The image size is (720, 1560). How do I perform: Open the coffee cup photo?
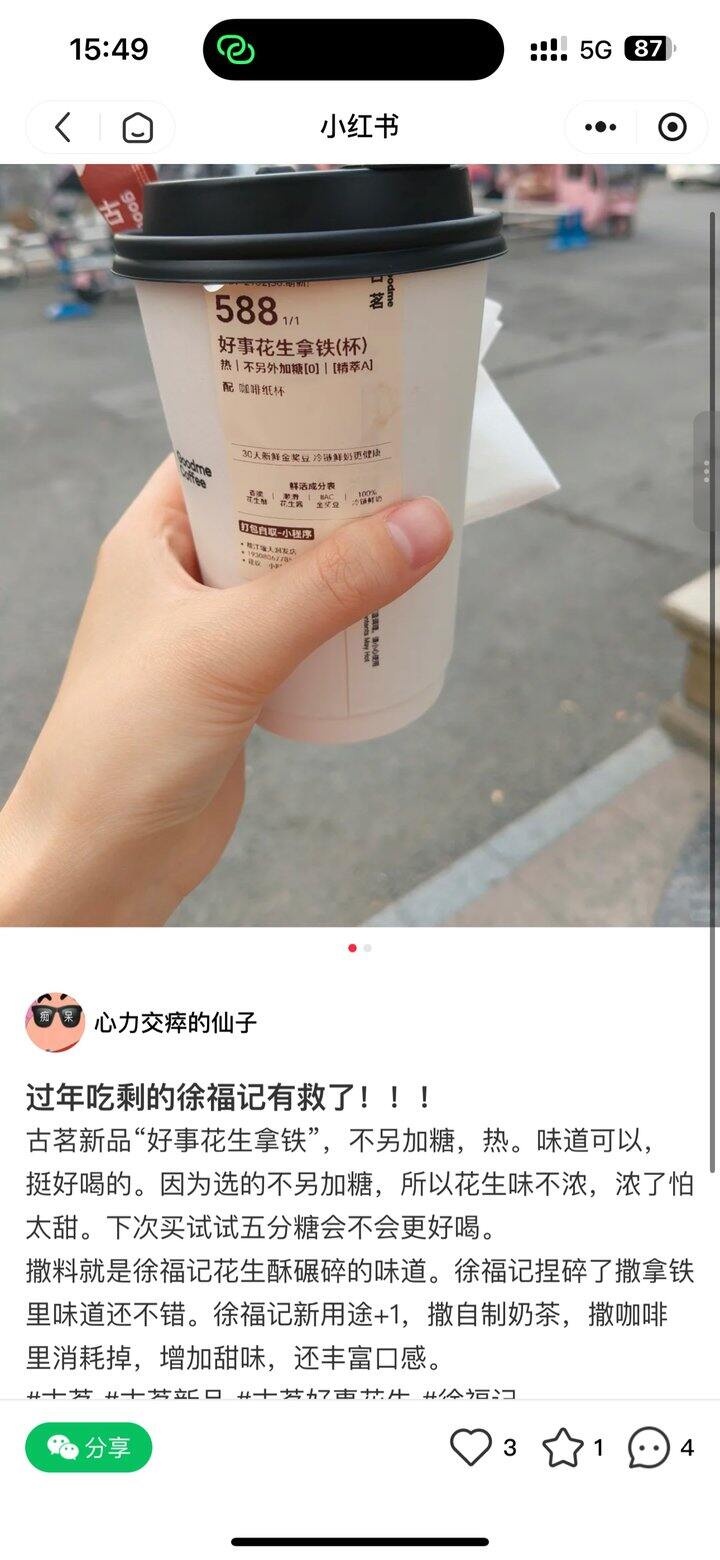[x=360, y=545]
